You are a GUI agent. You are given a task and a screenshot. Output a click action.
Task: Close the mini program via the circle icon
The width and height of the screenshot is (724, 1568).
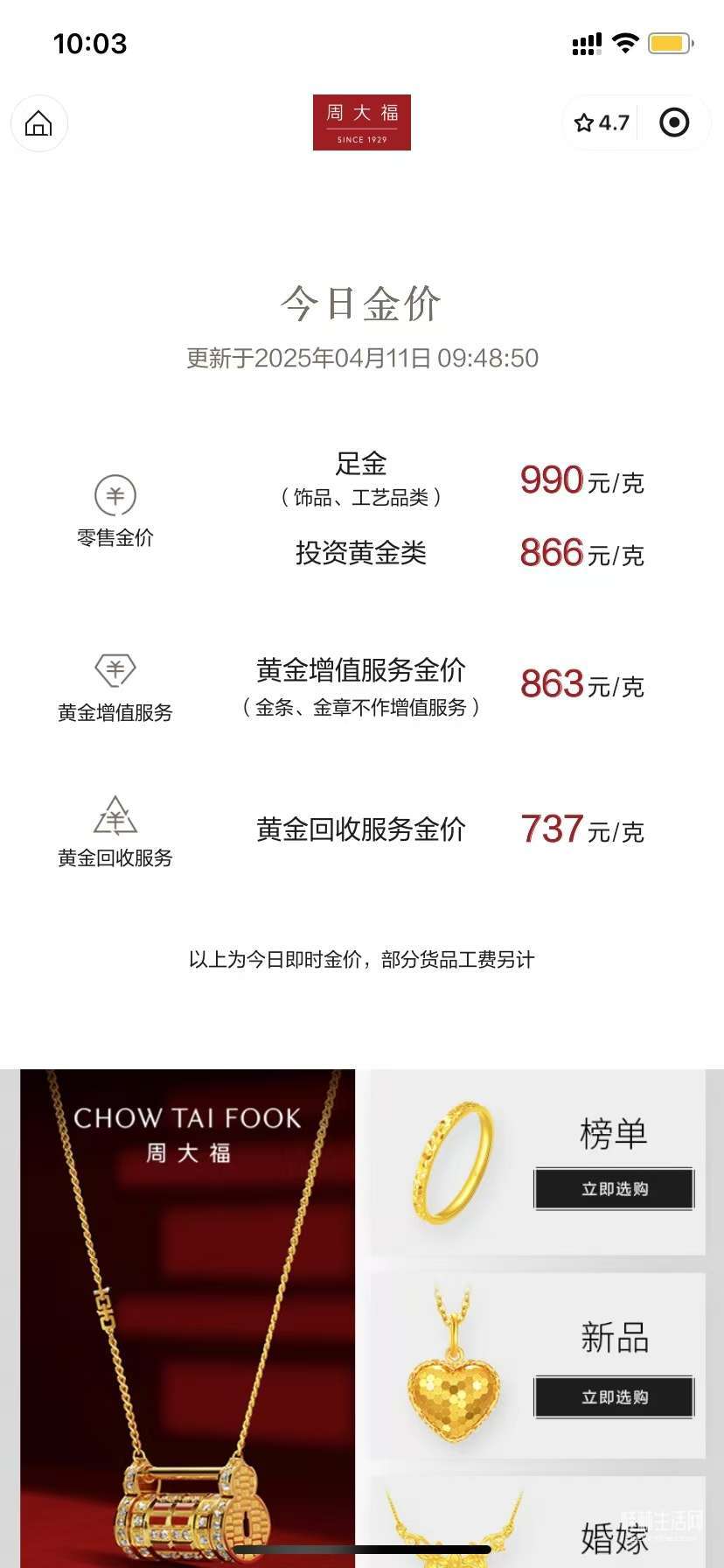click(673, 123)
